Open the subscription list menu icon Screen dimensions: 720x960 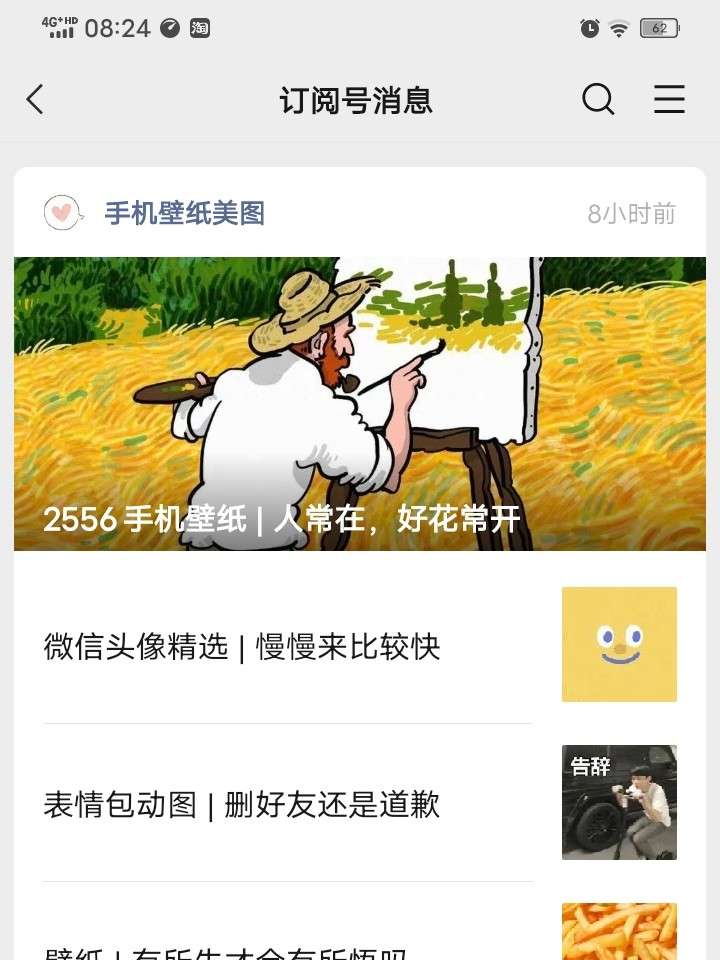(669, 100)
